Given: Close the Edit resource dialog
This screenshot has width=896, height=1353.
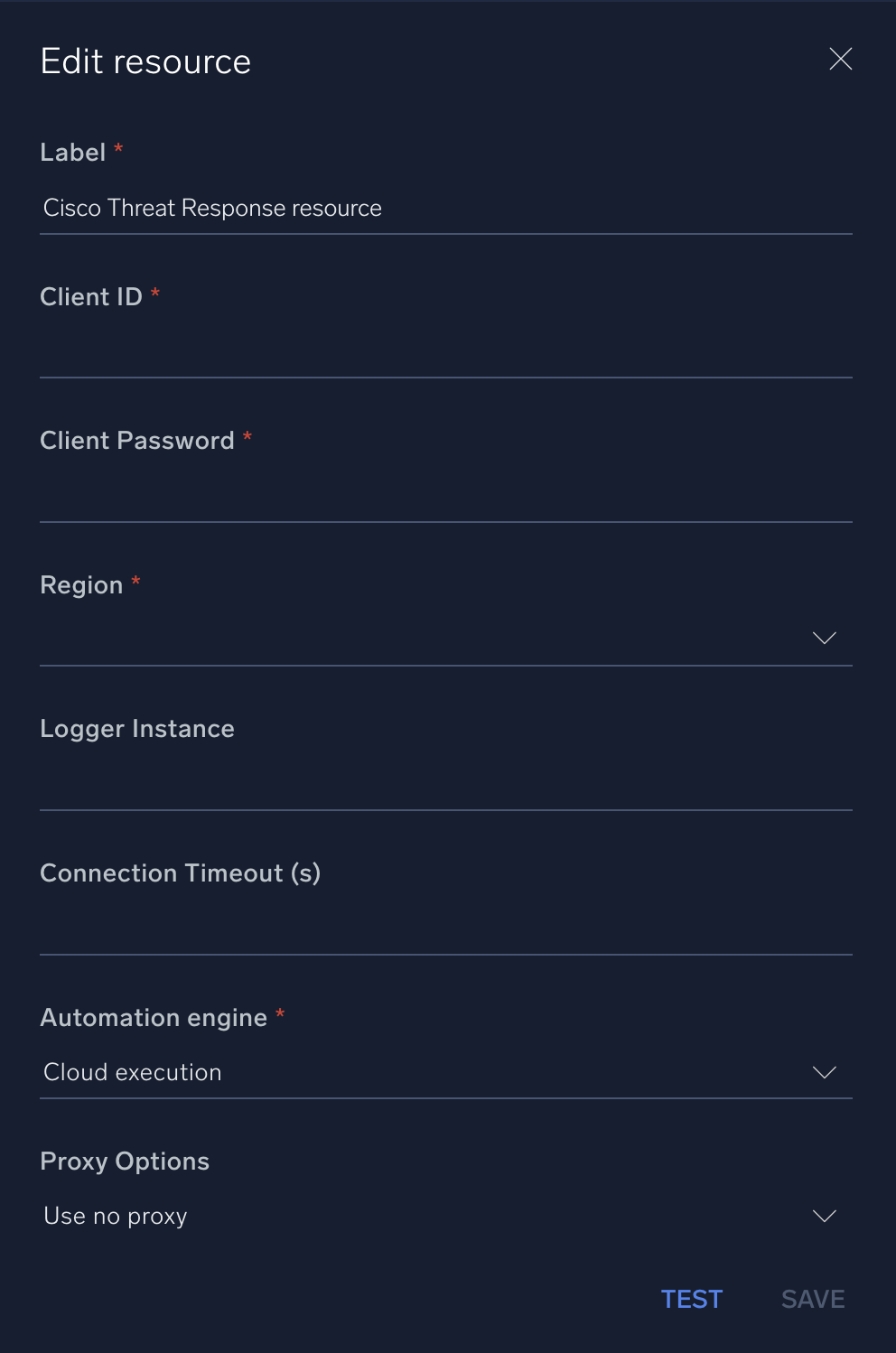Looking at the screenshot, I should 840,59.
